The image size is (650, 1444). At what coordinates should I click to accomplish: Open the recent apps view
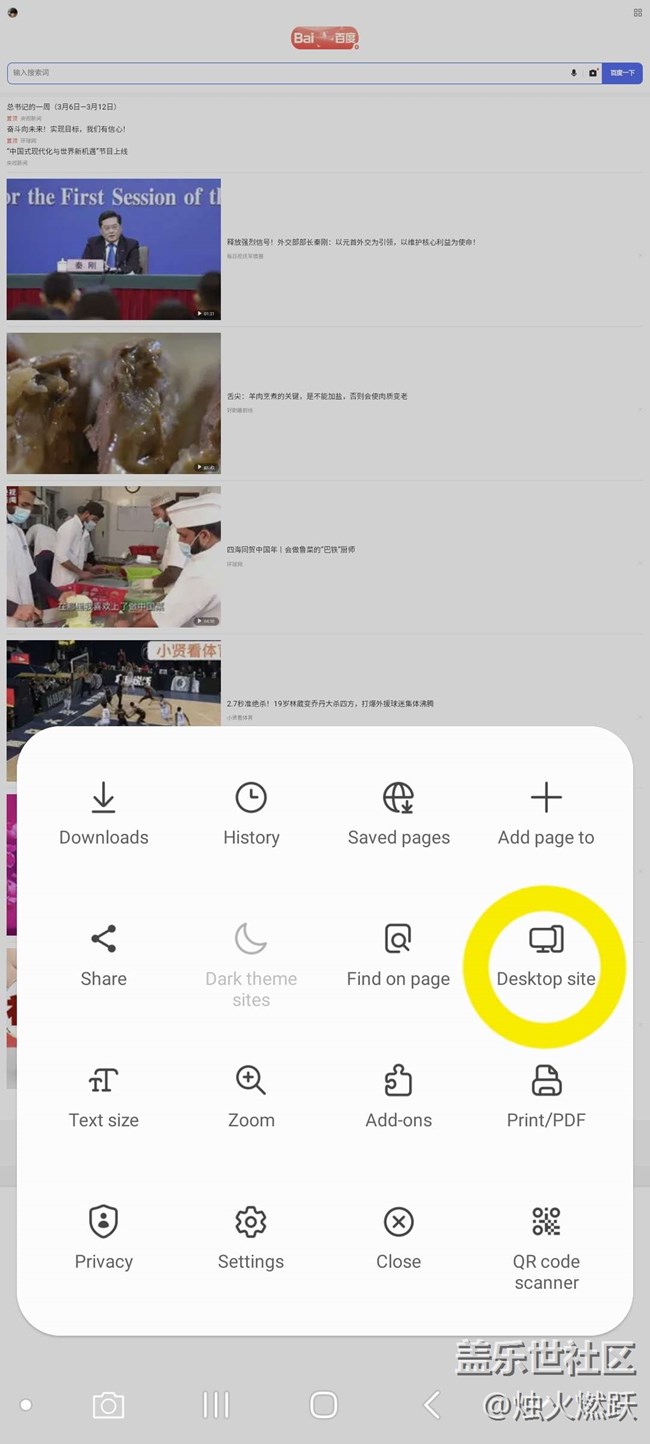(216, 1405)
